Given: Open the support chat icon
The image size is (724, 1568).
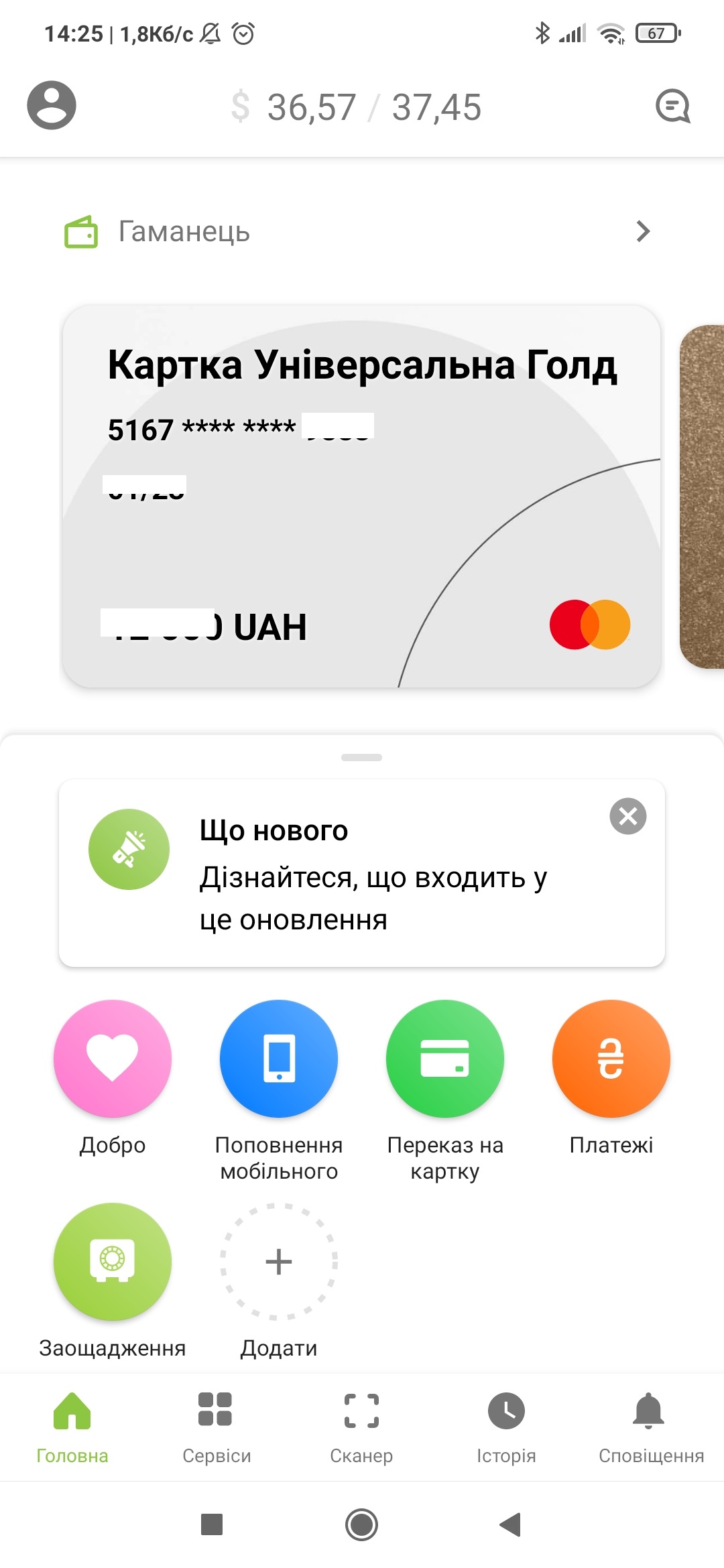Looking at the screenshot, I should [x=672, y=106].
